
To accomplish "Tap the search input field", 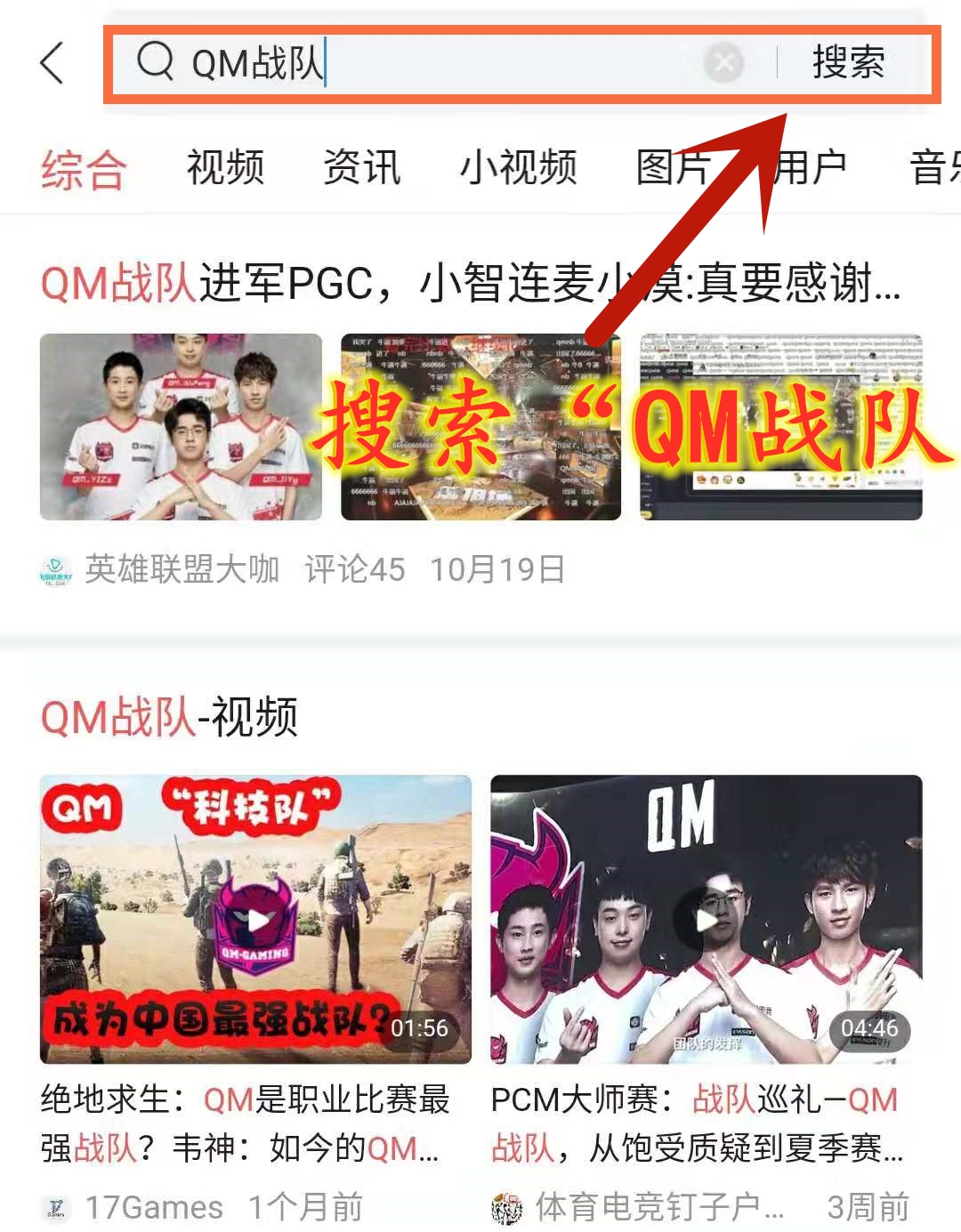I will [x=400, y=62].
